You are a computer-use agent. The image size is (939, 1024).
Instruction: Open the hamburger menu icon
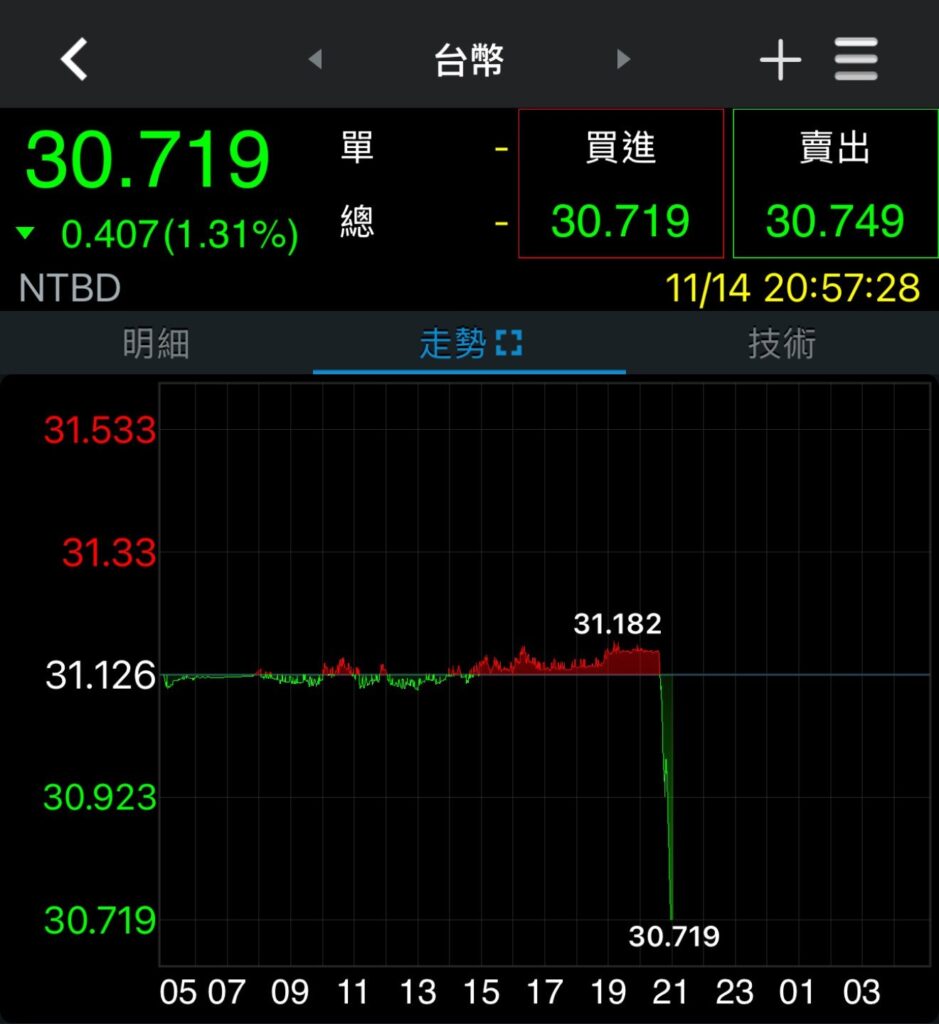coord(855,57)
